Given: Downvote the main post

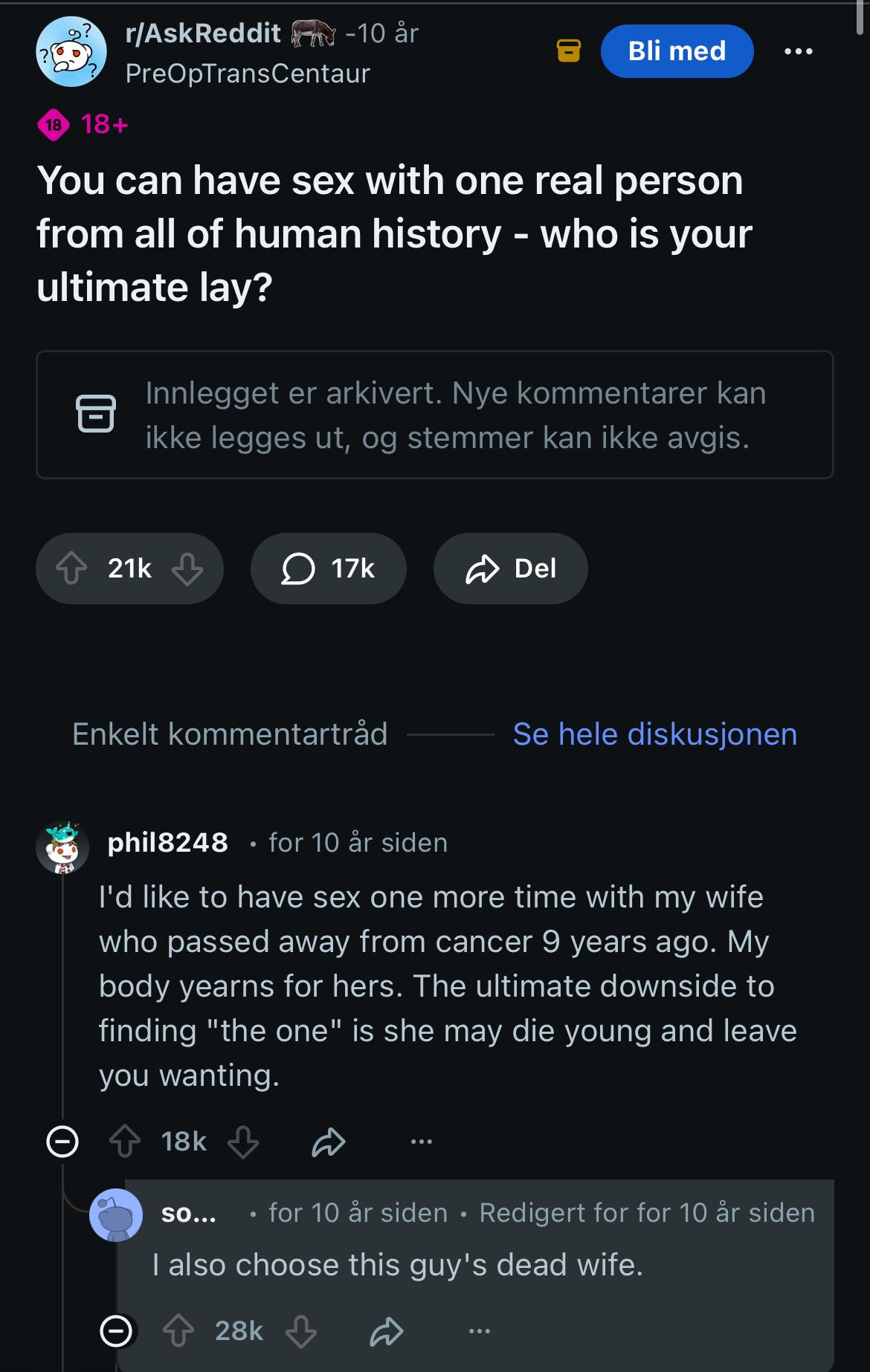Looking at the screenshot, I should click(187, 569).
